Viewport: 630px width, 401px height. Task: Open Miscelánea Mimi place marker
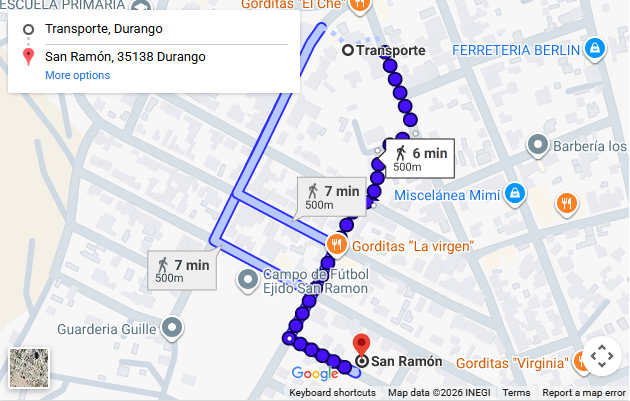[x=514, y=191]
